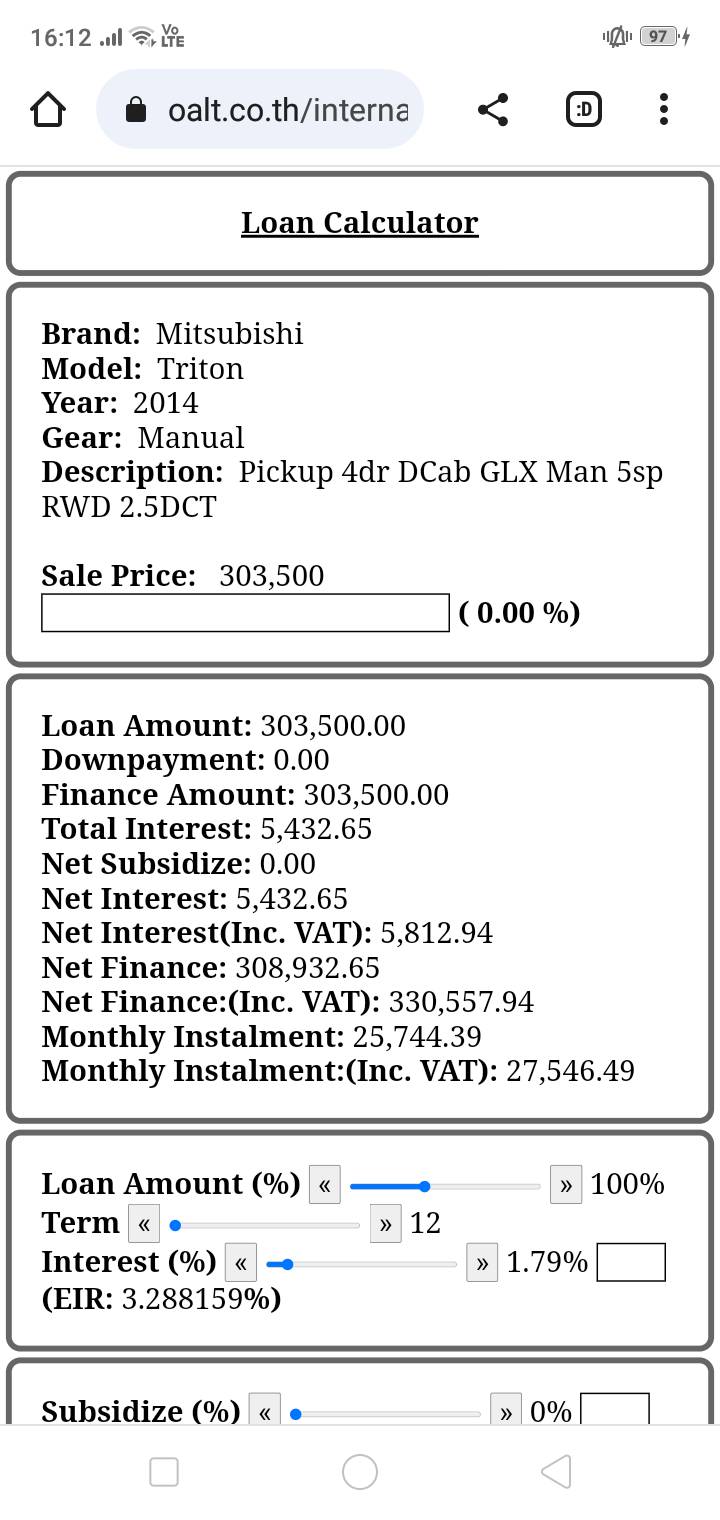
Task: Open the tab switcher
Action: click(x=583, y=110)
